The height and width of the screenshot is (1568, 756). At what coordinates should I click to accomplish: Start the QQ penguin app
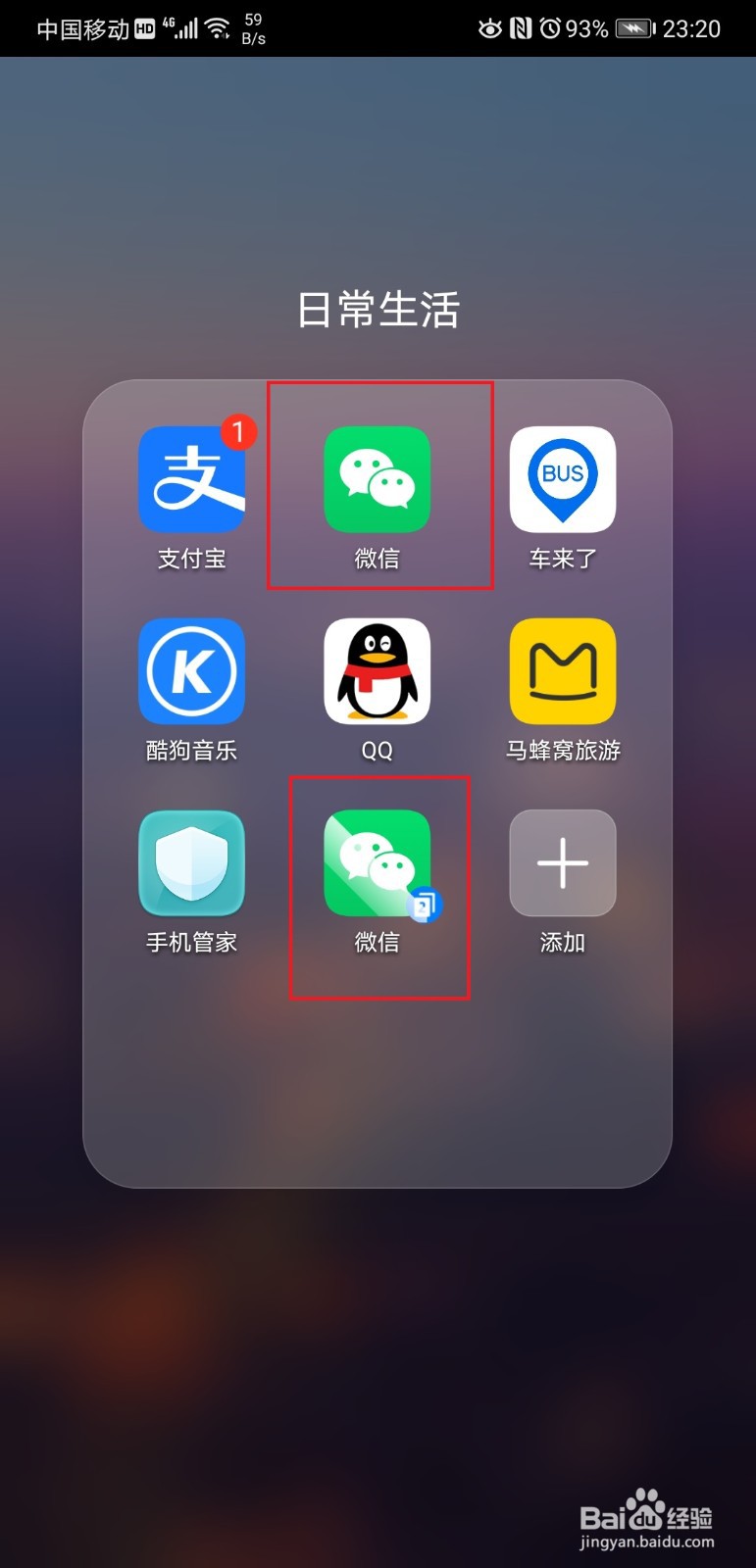[x=378, y=671]
